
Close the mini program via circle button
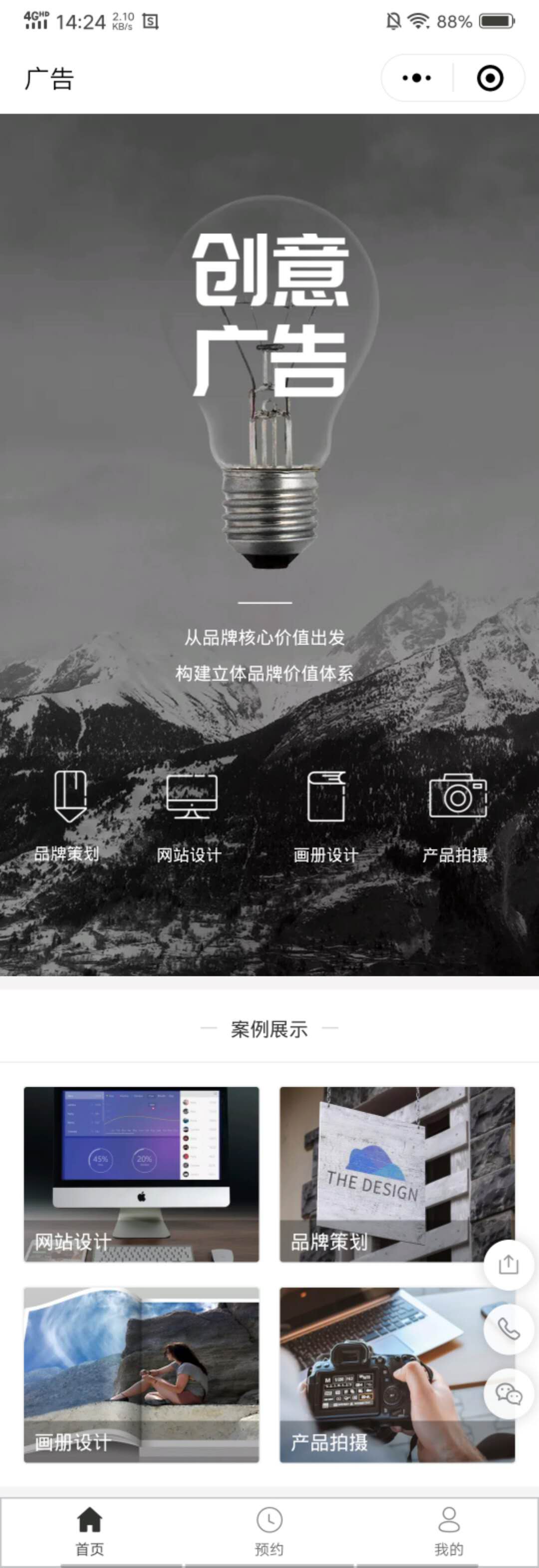(490, 78)
